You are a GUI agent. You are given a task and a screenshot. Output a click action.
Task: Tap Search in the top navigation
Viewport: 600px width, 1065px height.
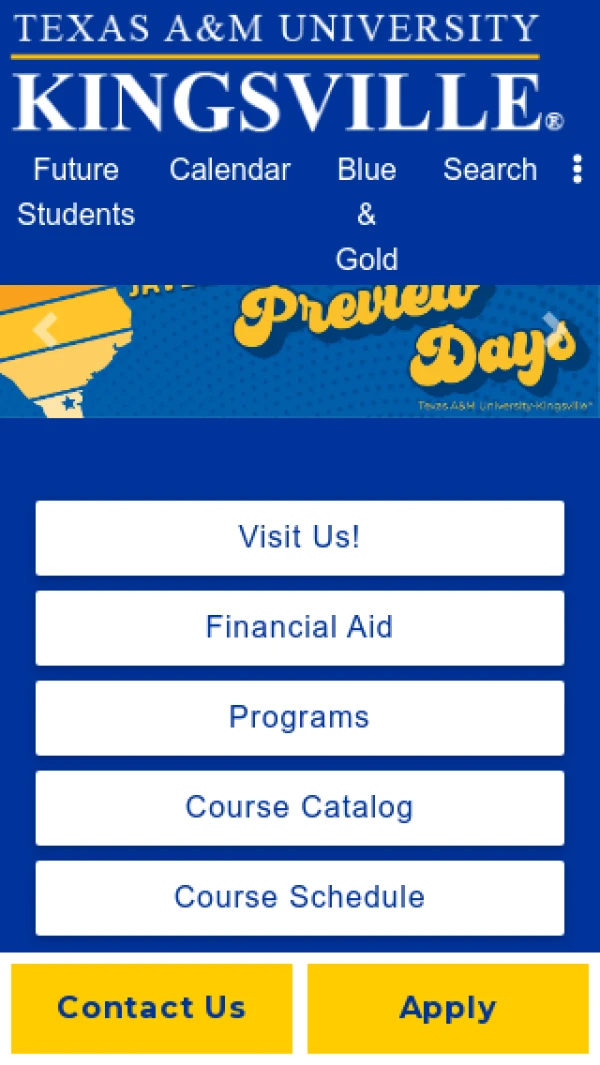pyautogui.click(x=490, y=170)
